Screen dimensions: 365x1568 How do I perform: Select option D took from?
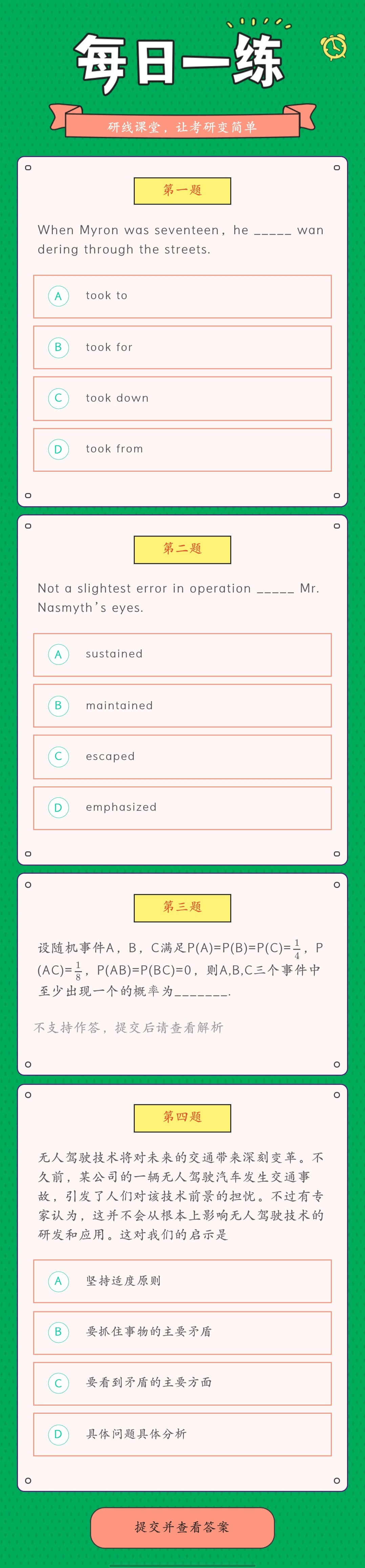point(182,449)
